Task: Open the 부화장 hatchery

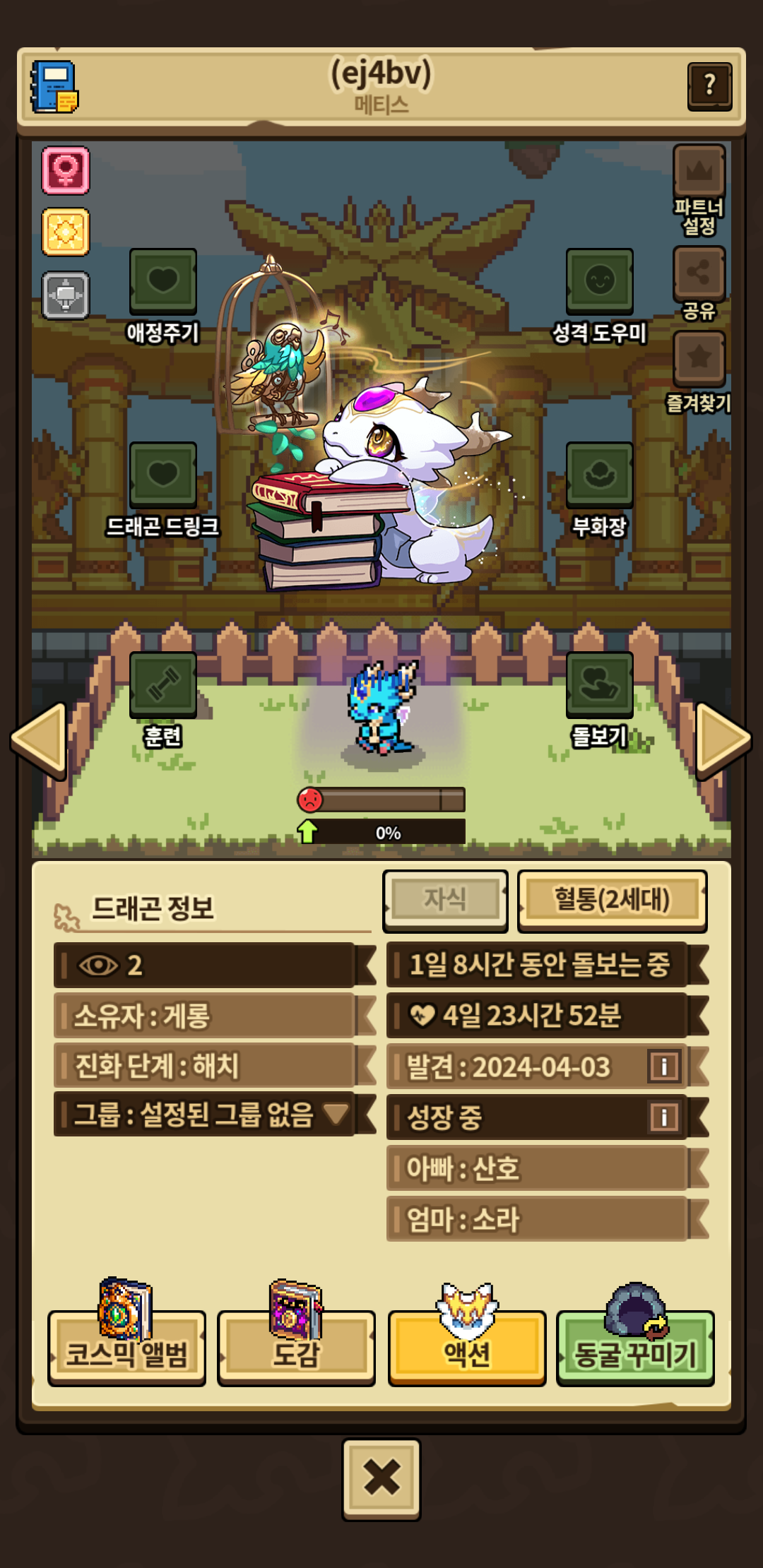Action: (599, 475)
